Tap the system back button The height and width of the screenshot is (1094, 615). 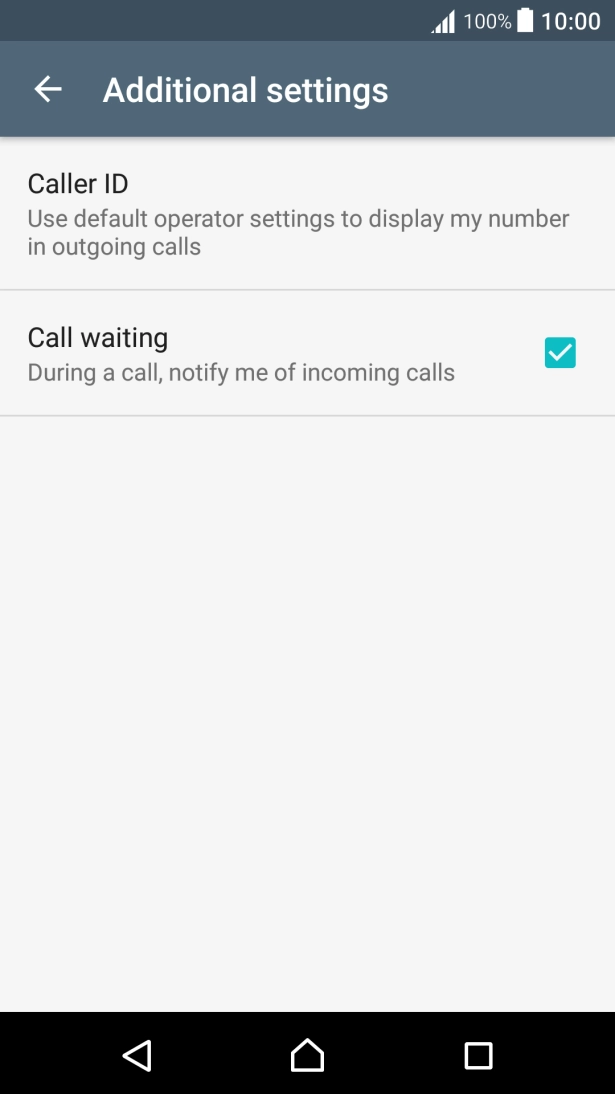[137, 1055]
